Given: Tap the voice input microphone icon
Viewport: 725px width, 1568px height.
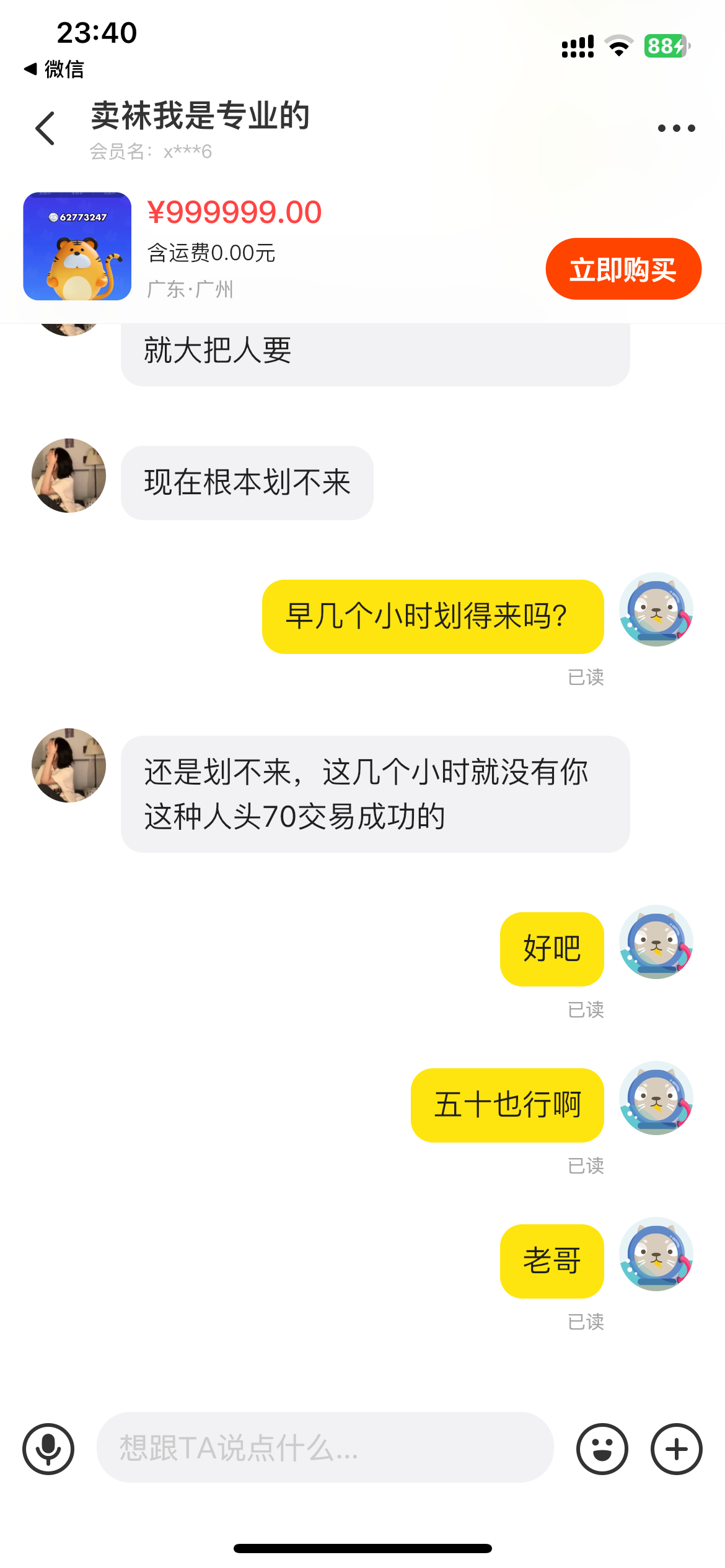Looking at the screenshot, I should point(48,1449).
